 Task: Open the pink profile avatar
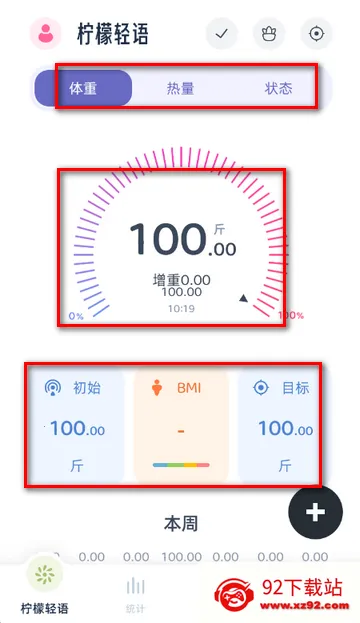[46, 34]
